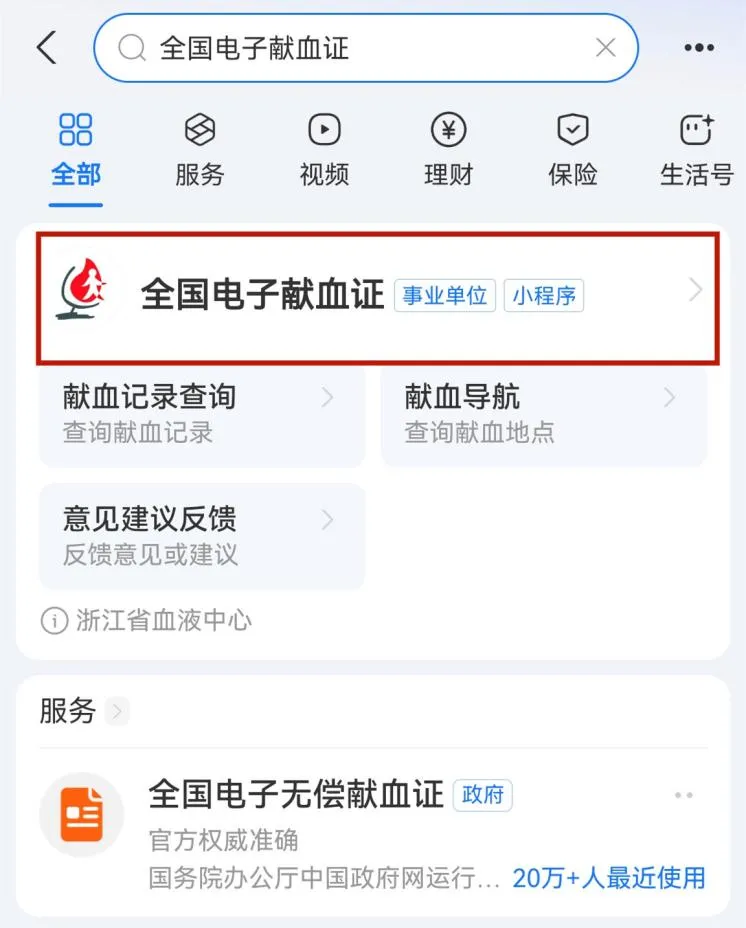Viewport: 746px width, 928px height.
Task: Switch to the 生活号 tab
Action: [696, 150]
